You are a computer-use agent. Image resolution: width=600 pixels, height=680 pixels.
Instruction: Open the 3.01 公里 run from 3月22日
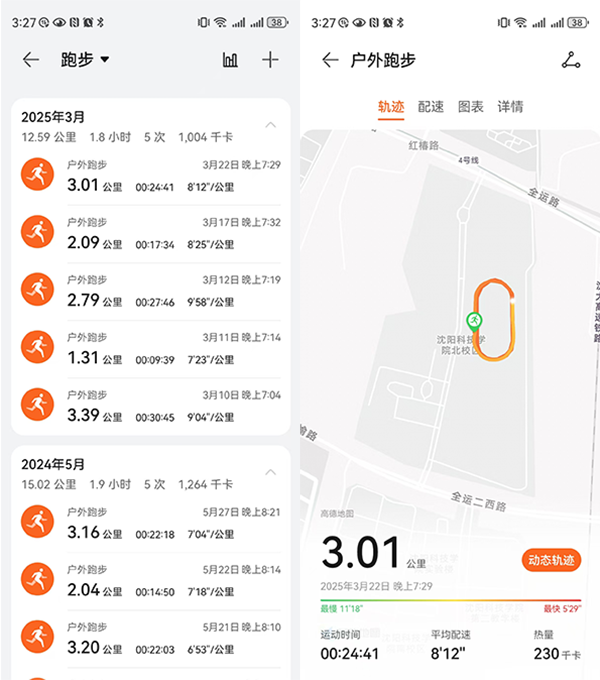(x=150, y=175)
